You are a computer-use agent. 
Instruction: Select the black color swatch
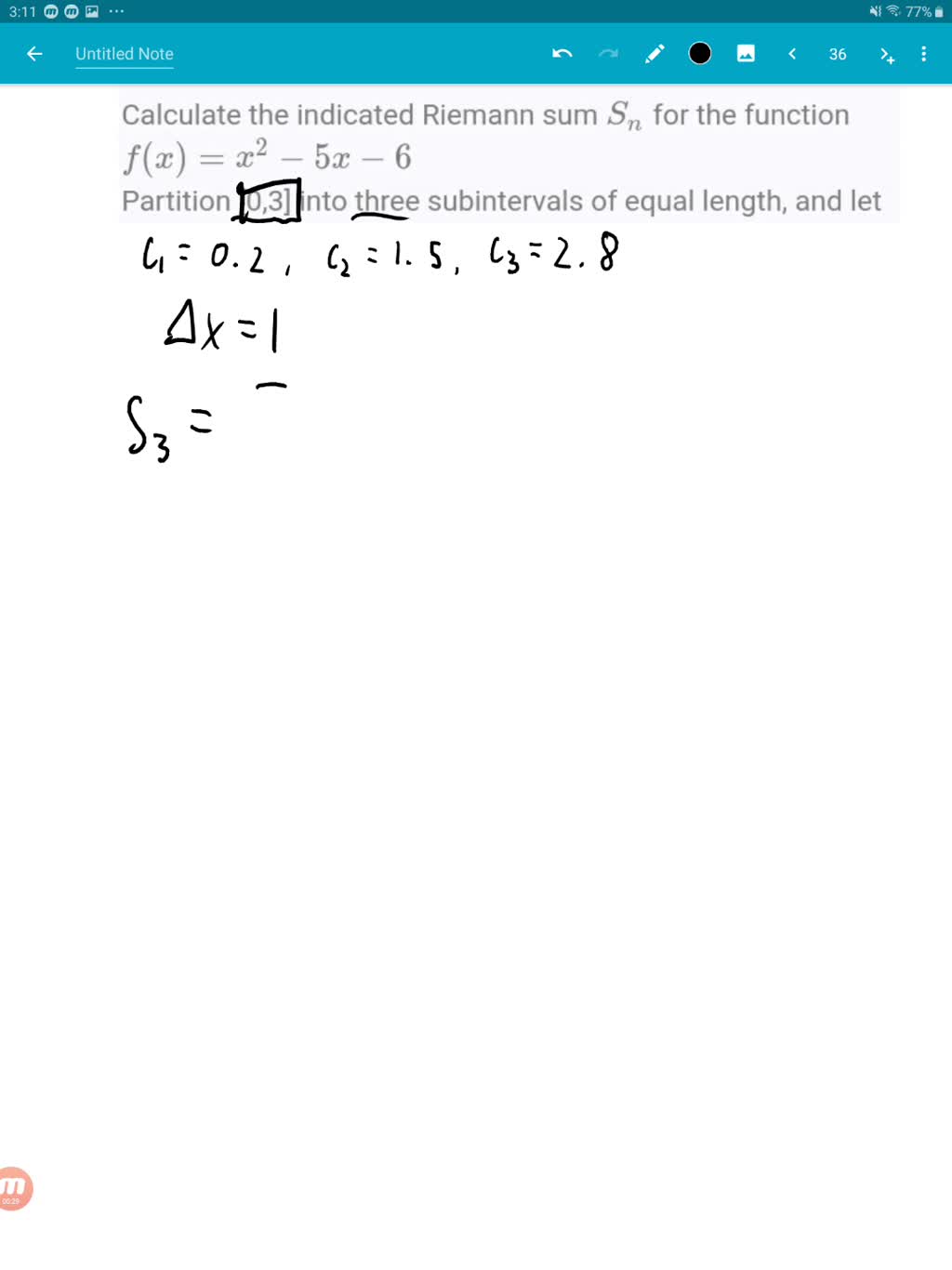tap(699, 53)
